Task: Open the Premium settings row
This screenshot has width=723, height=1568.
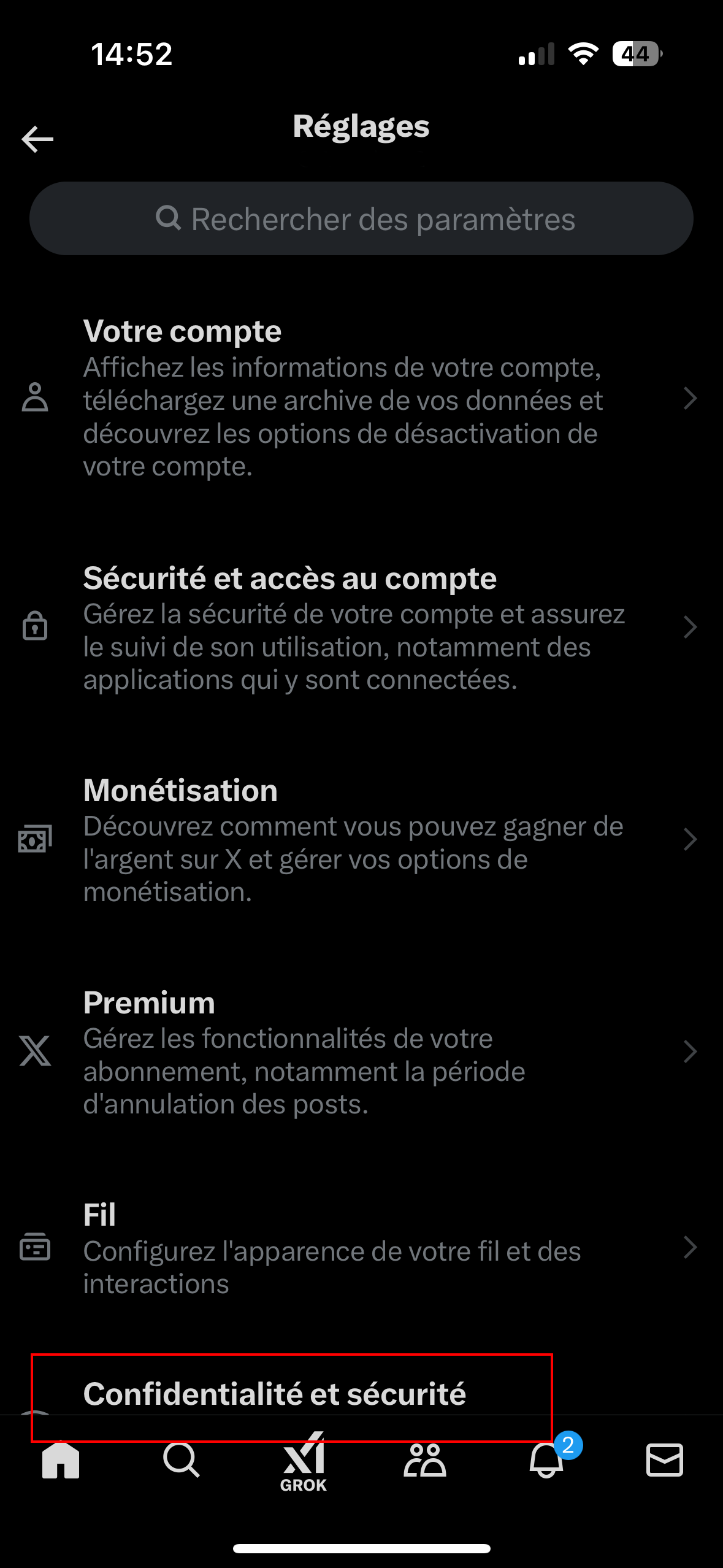Action: [361, 1051]
